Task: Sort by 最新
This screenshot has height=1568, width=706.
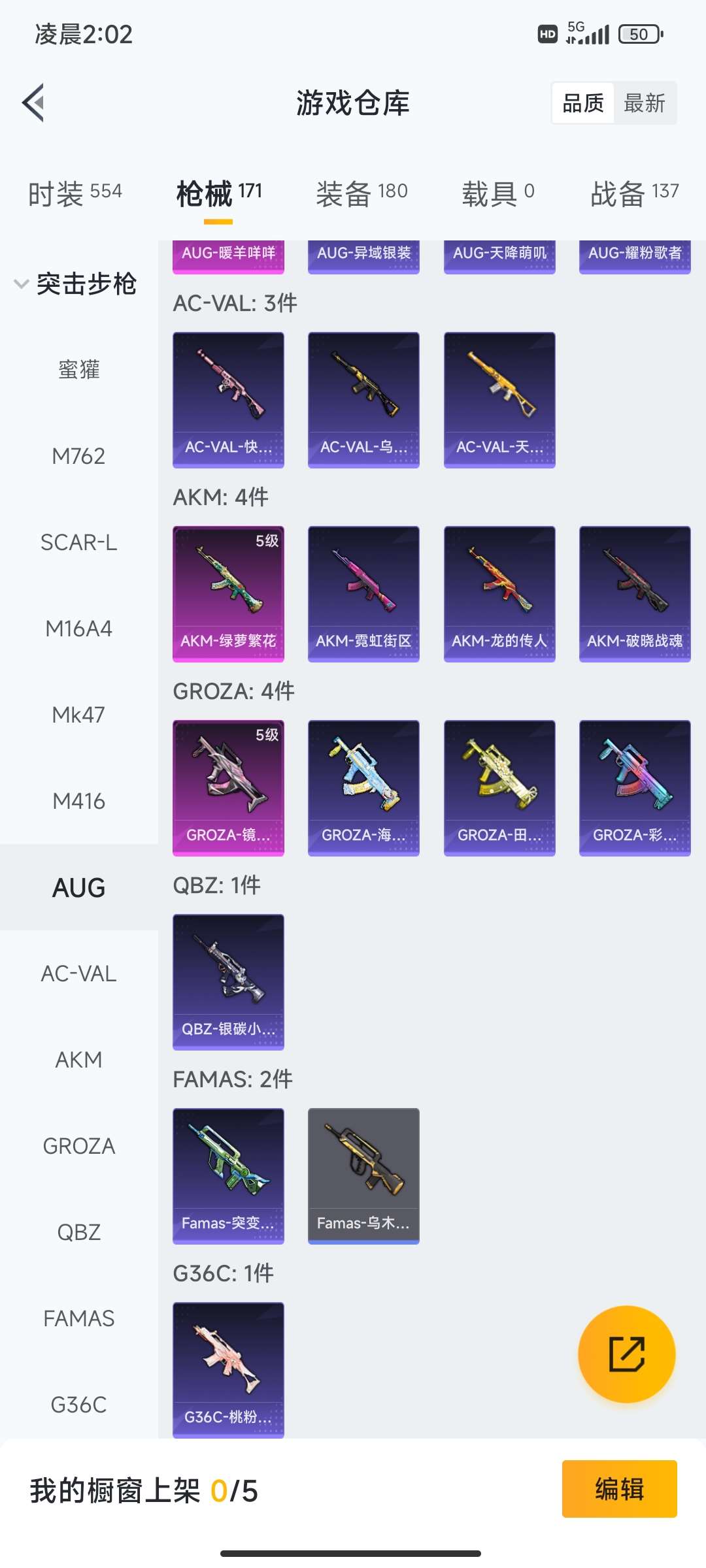Action: tap(644, 103)
